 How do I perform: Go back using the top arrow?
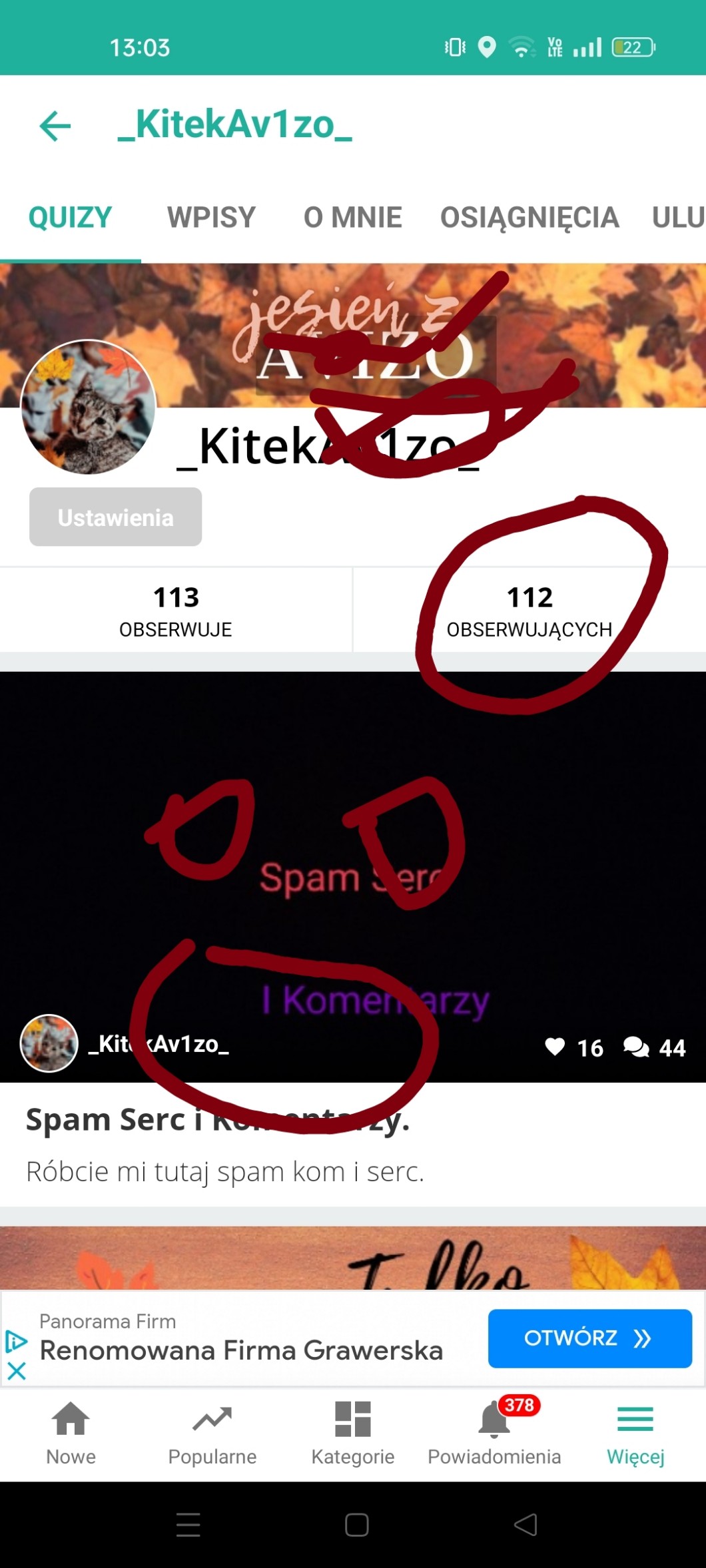tap(56, 126)
